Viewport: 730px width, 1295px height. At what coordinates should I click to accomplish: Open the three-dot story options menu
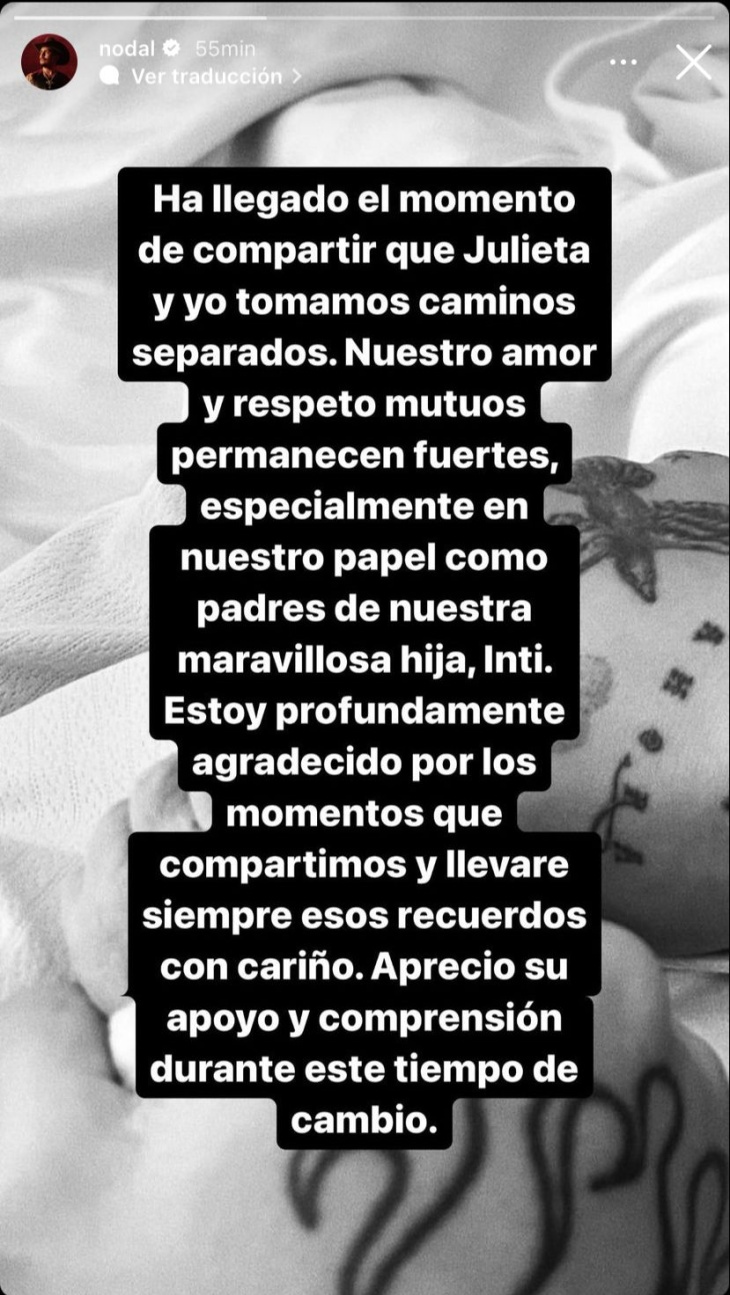click(623, 62)
